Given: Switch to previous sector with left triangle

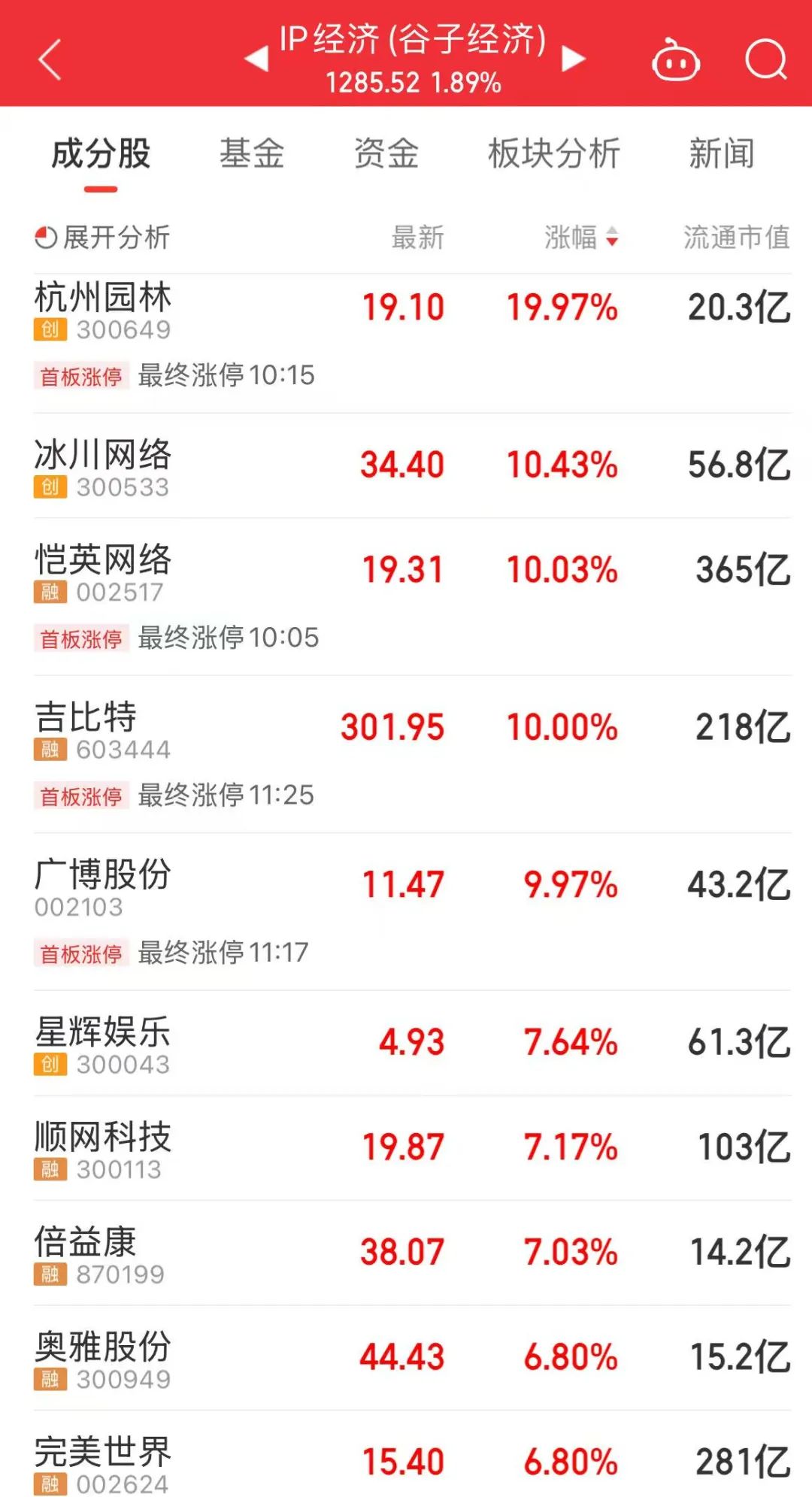Looking at the screenshot, I should (257, 59).
